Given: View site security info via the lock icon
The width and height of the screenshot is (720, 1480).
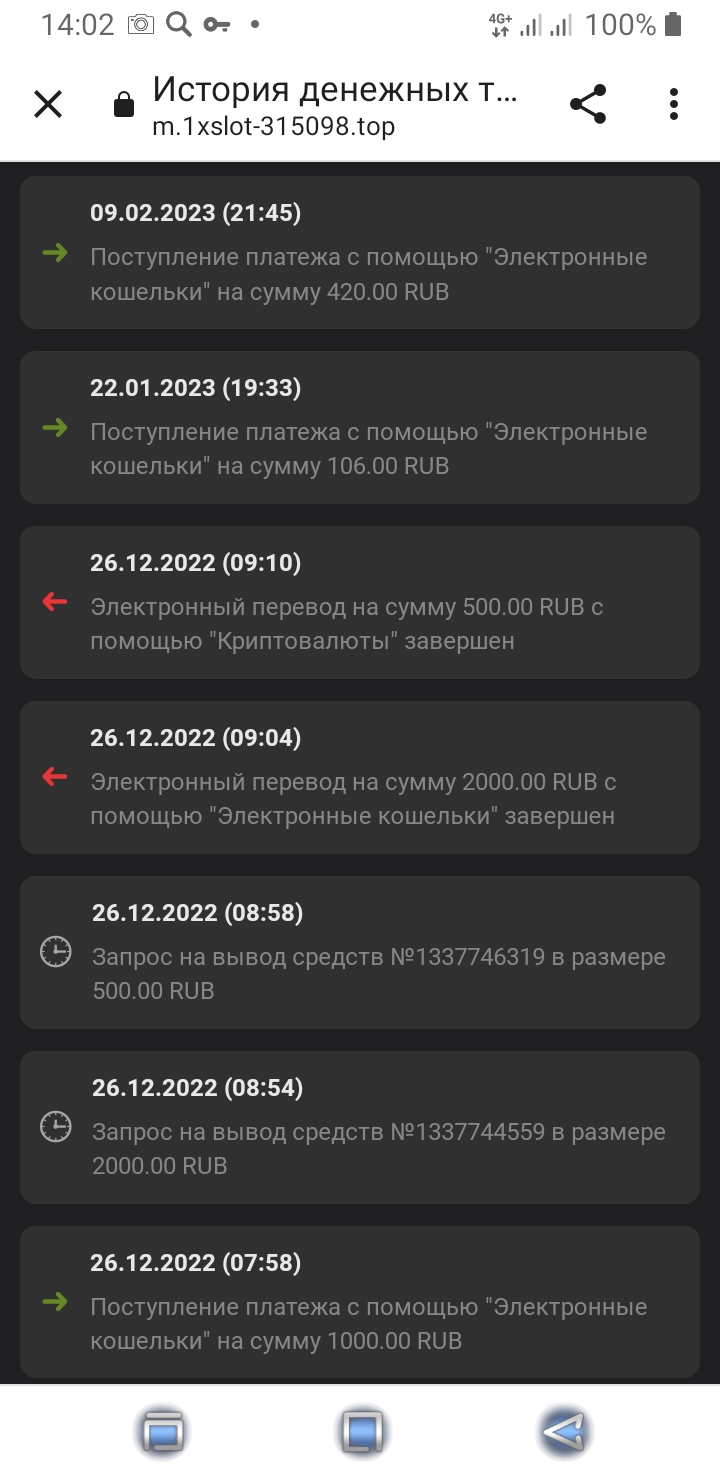Looking at the screenshot, I should (124, 105).
